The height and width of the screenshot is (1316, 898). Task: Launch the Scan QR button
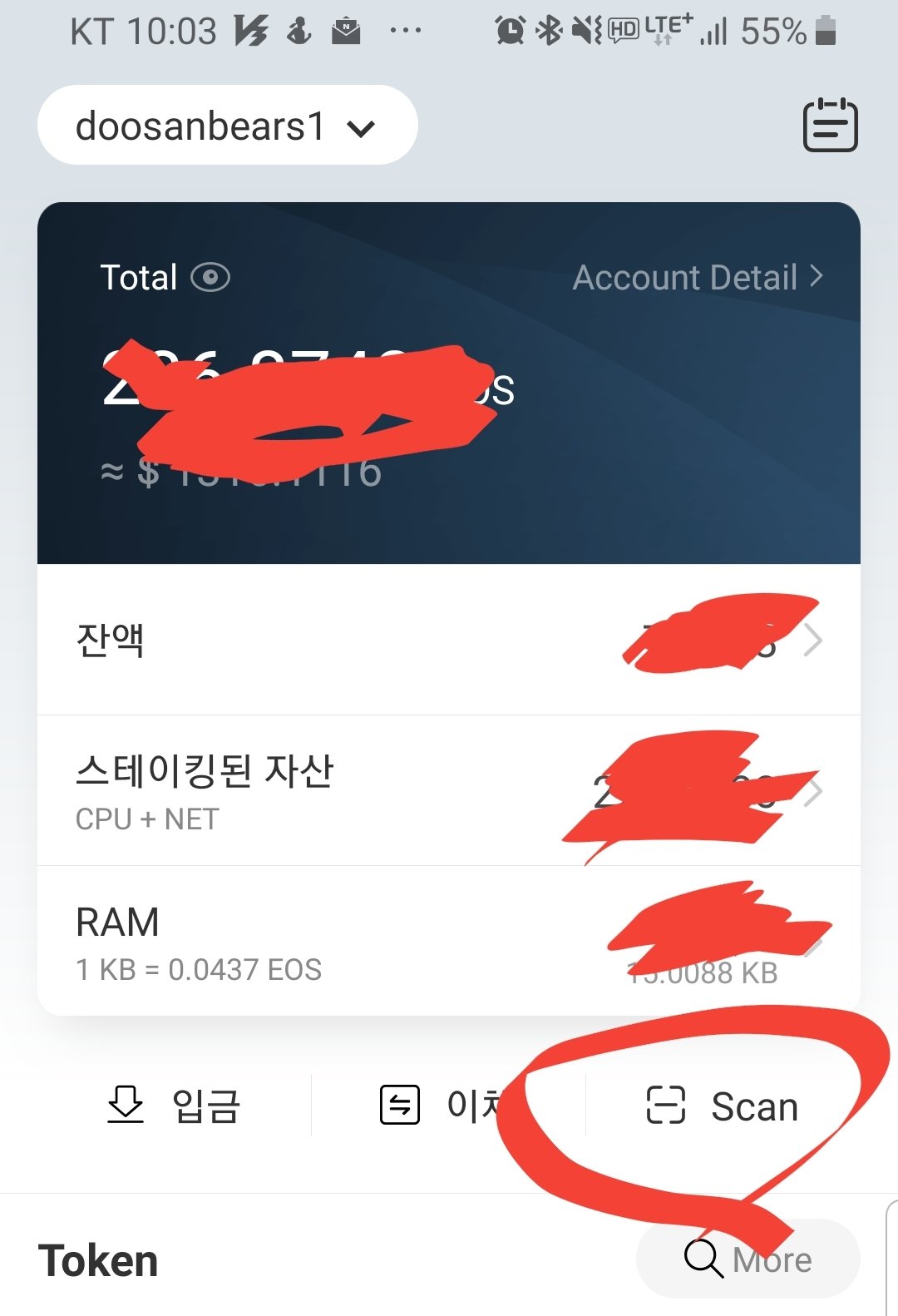click(722, 1106)
